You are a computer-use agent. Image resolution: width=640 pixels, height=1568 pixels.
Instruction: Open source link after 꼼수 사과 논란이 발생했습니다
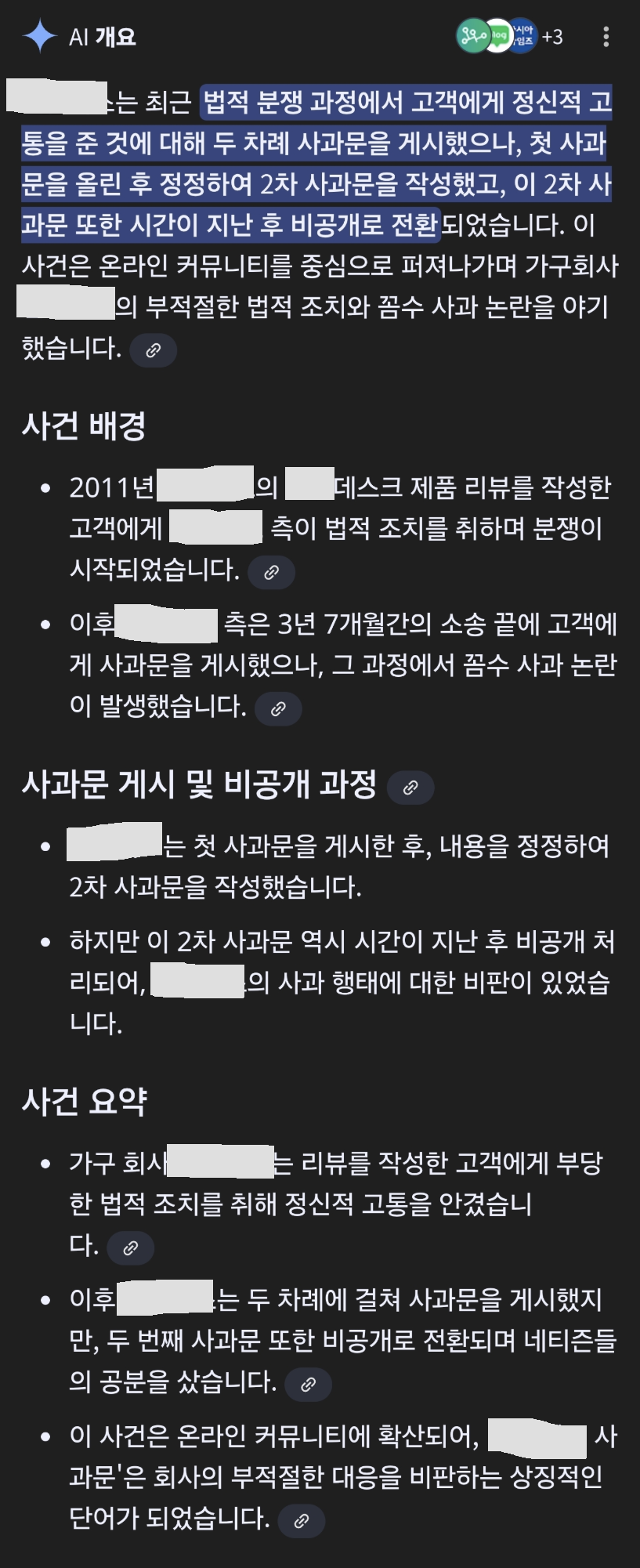coord(278,709)
